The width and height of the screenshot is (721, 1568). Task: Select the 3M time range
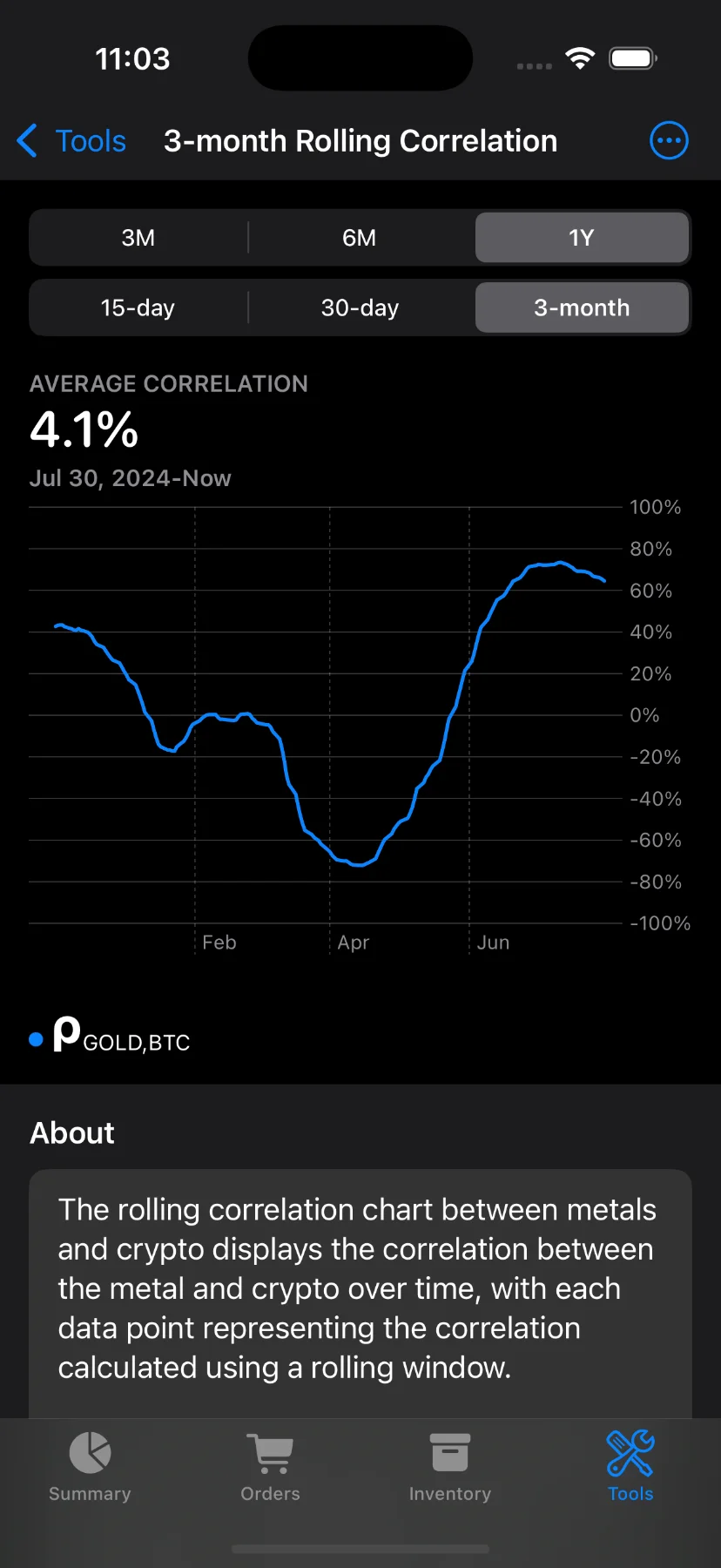(x=137, y=237)
